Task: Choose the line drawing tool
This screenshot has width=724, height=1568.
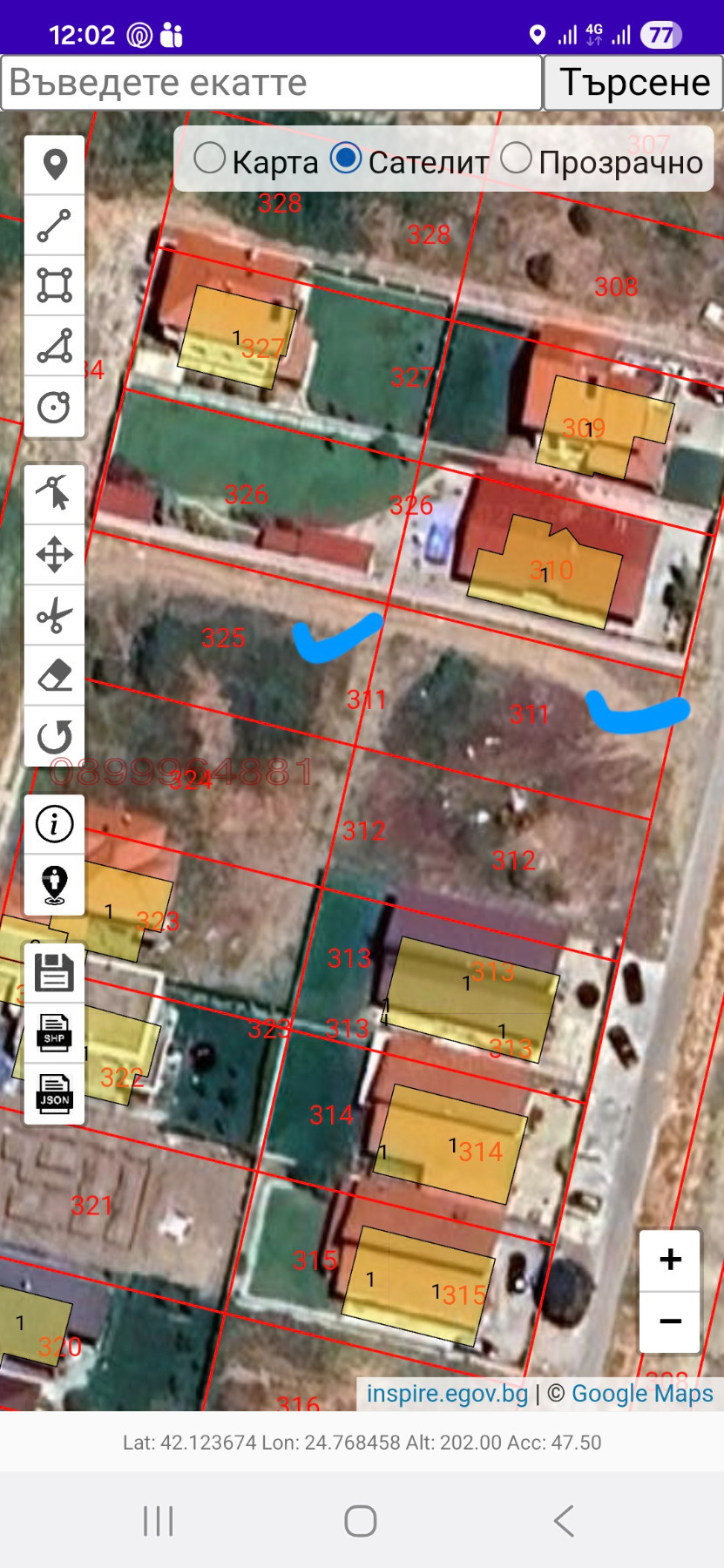Action: [55, 226]
